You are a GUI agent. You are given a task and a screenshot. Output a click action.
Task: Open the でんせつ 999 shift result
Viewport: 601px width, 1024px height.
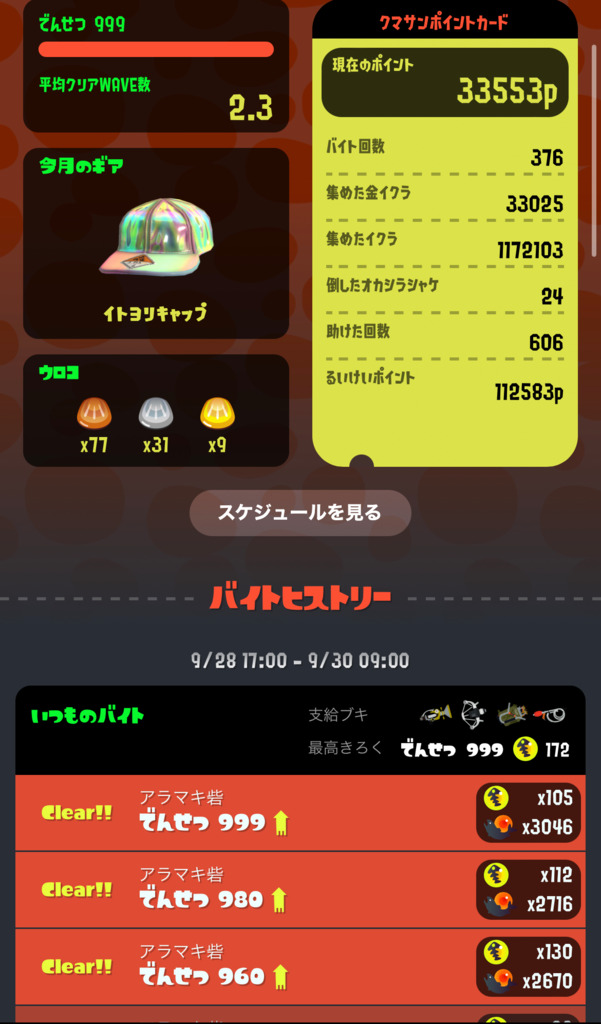300,812
